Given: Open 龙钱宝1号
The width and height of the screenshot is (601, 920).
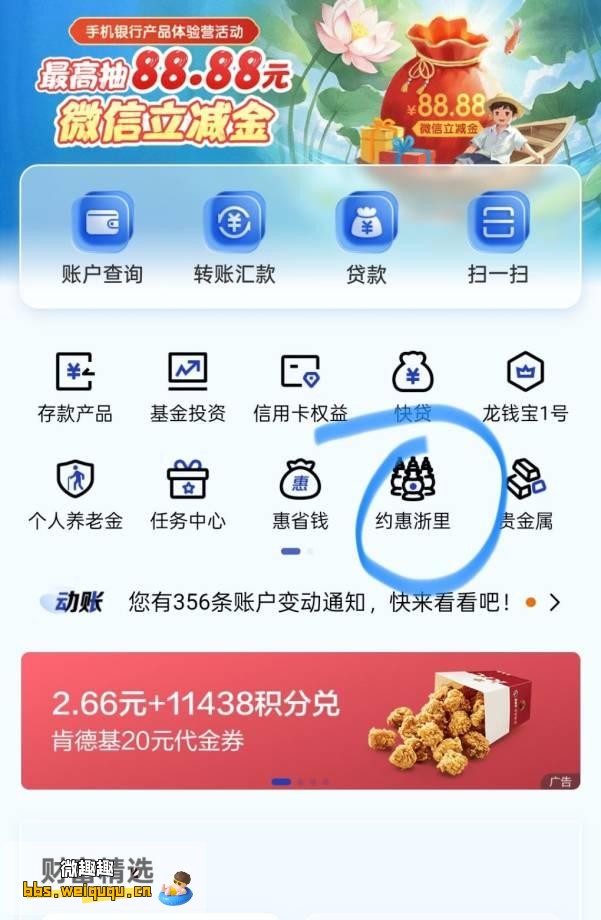Looking at the screenshot, I should 525,385.
